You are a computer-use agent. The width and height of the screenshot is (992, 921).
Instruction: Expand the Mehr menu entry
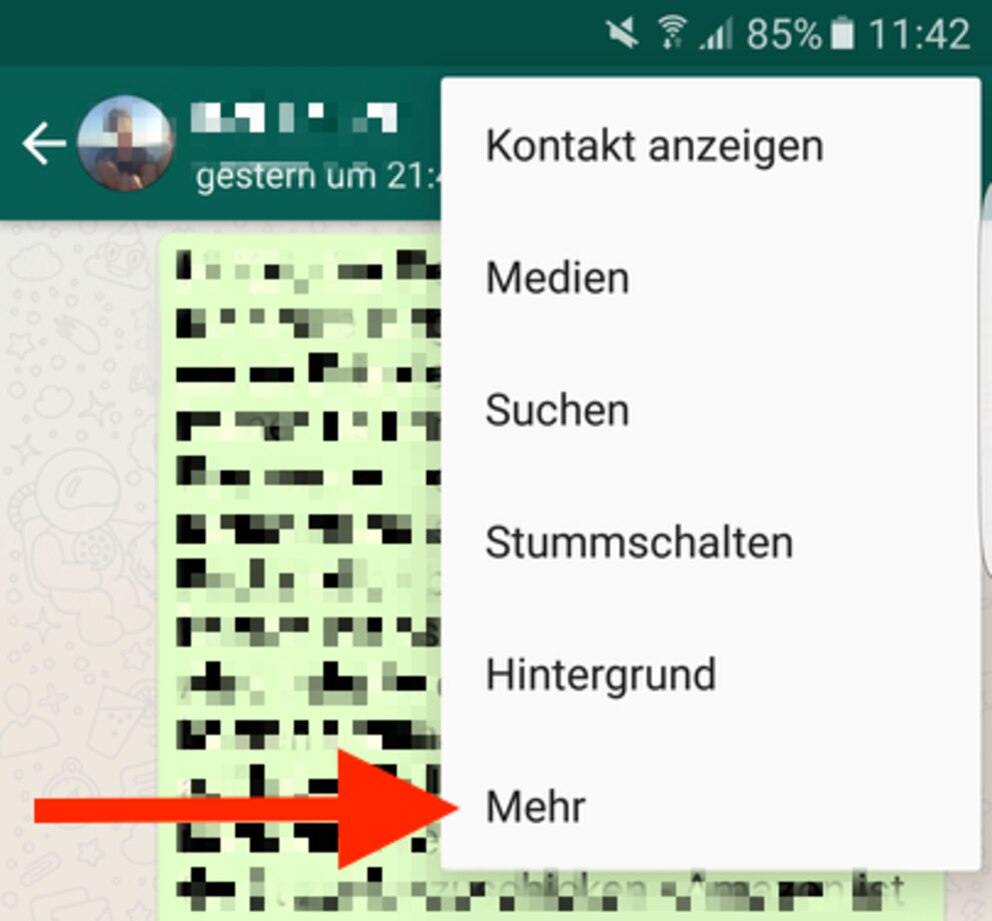535,806
